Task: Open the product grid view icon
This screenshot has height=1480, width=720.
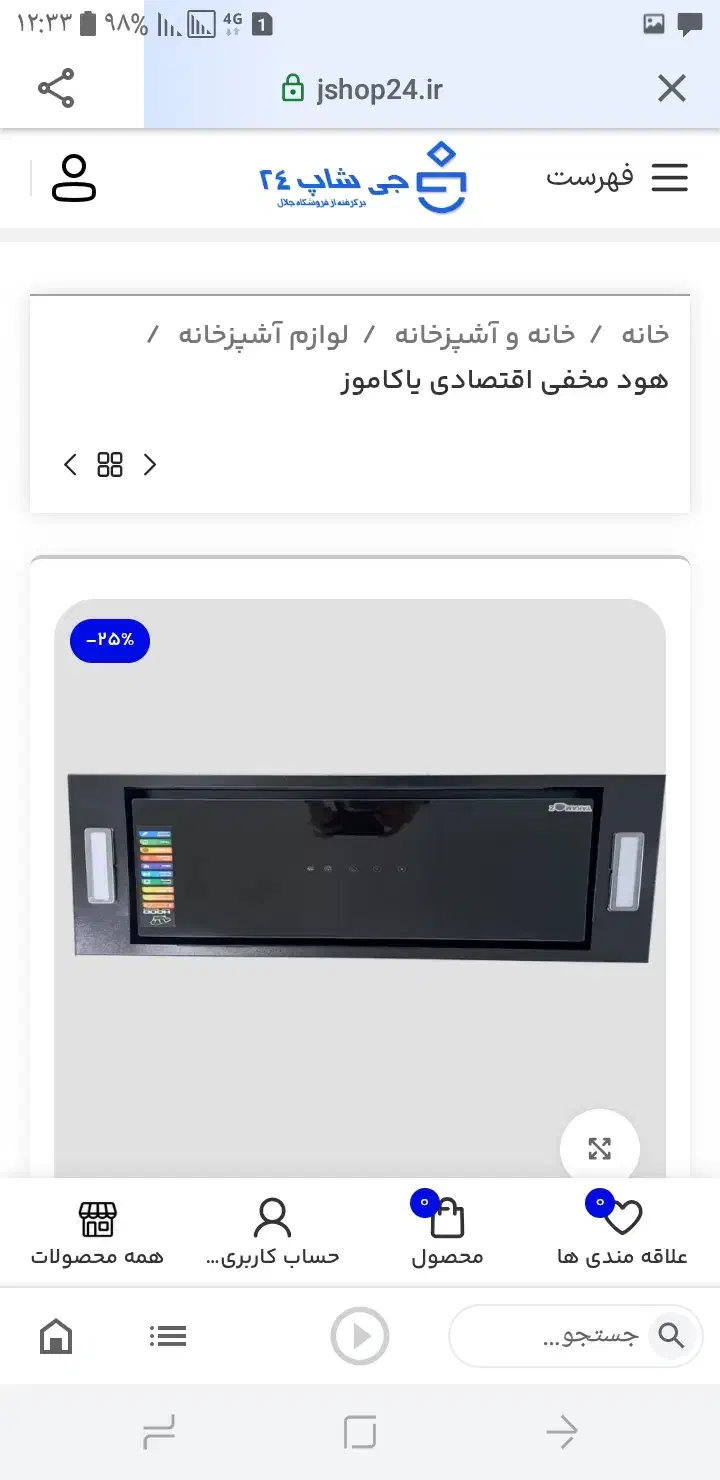Action: (x=110, y=464)
